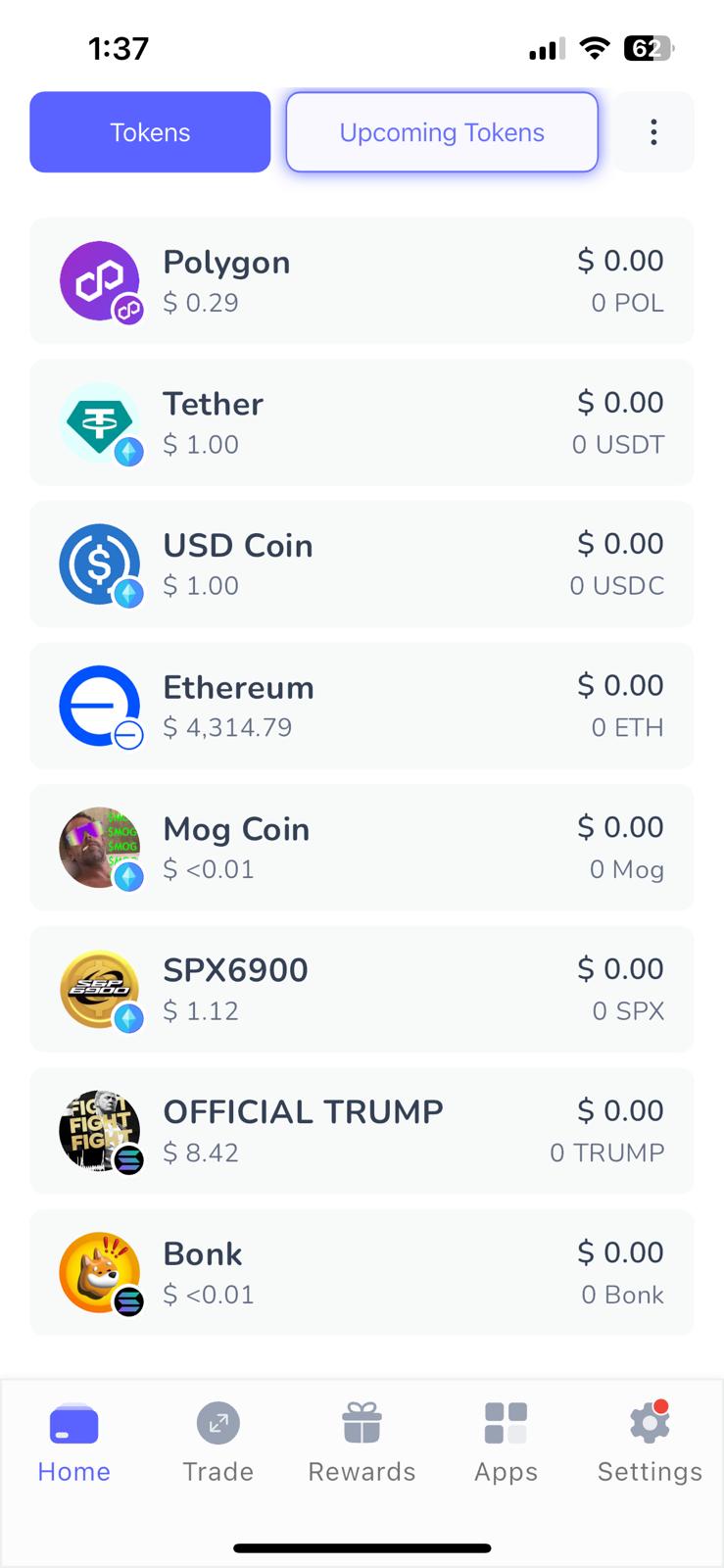The image size is (724, 1568).
Task: Select the Tokens tab
Action: [149, 131]
